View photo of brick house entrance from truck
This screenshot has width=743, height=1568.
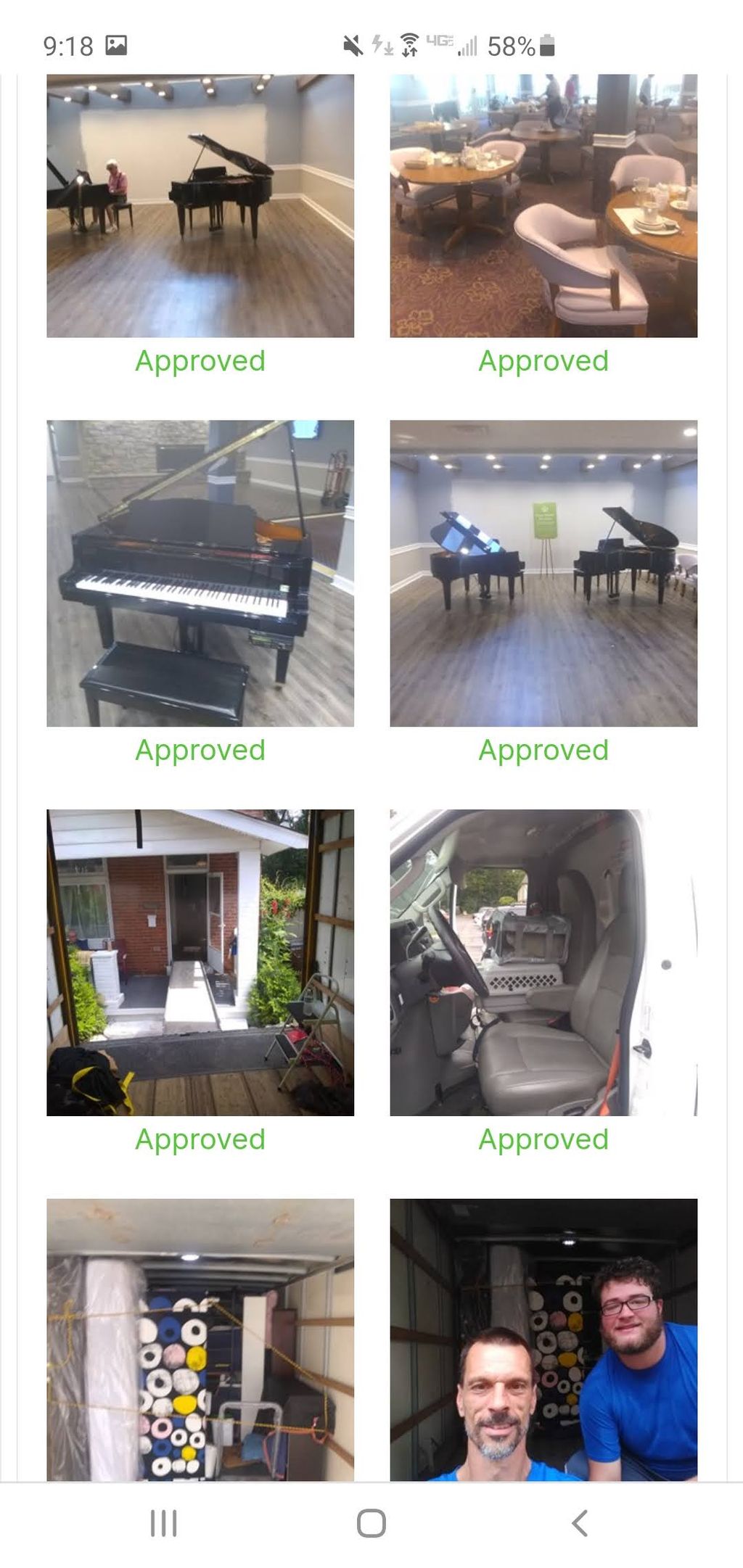tap(200, 962)
